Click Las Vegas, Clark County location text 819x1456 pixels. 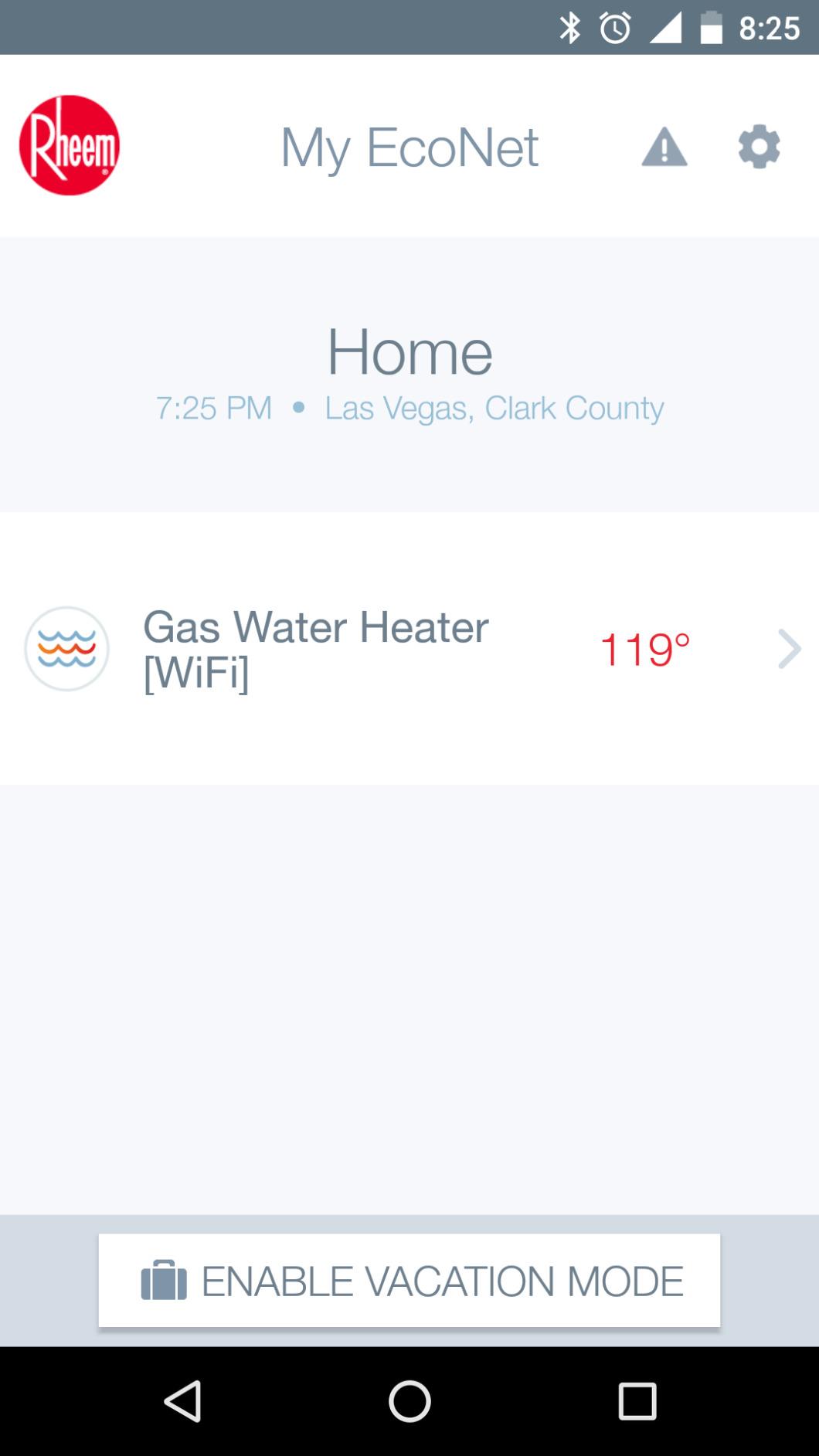tap(494, 407)
